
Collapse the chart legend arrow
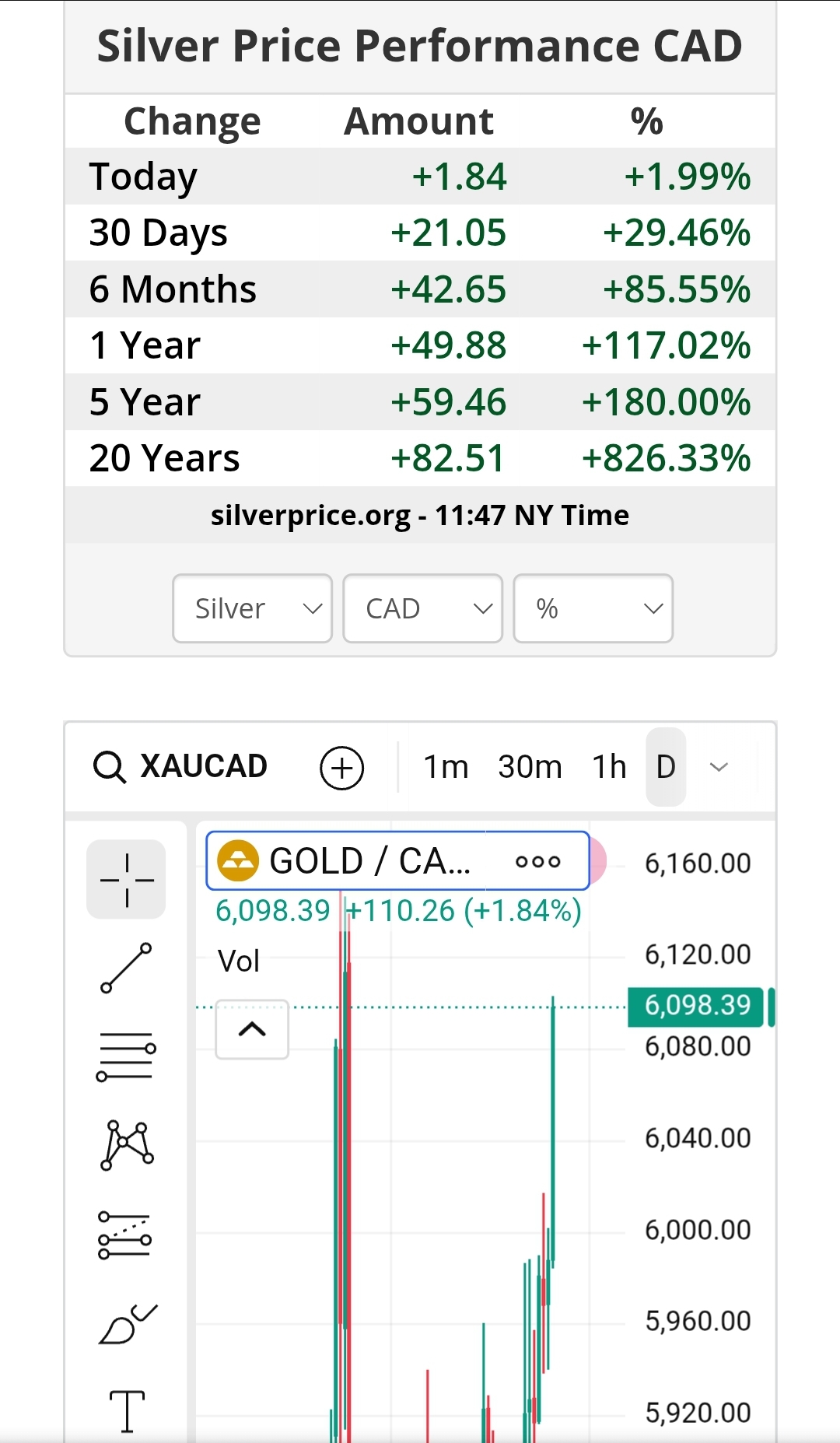252,1029
